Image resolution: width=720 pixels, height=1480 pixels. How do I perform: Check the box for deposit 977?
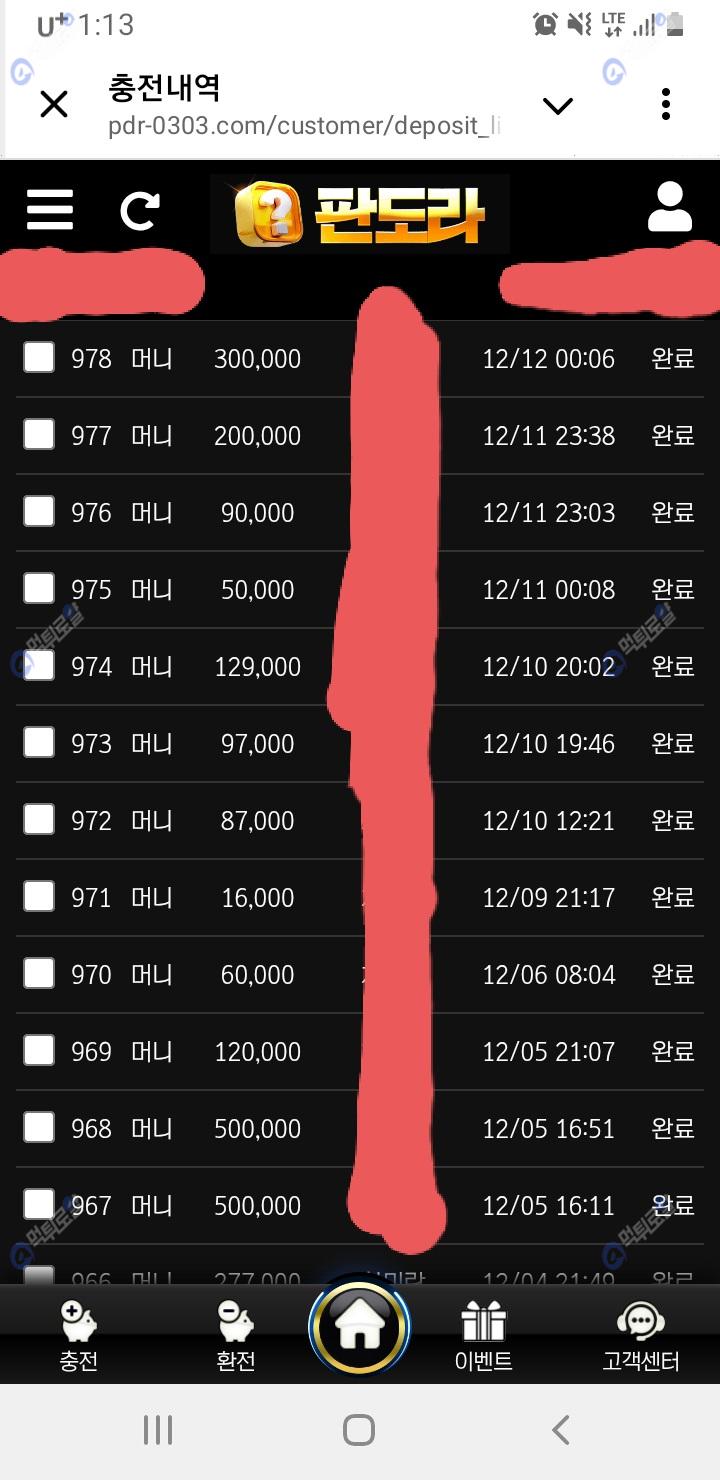39,434
